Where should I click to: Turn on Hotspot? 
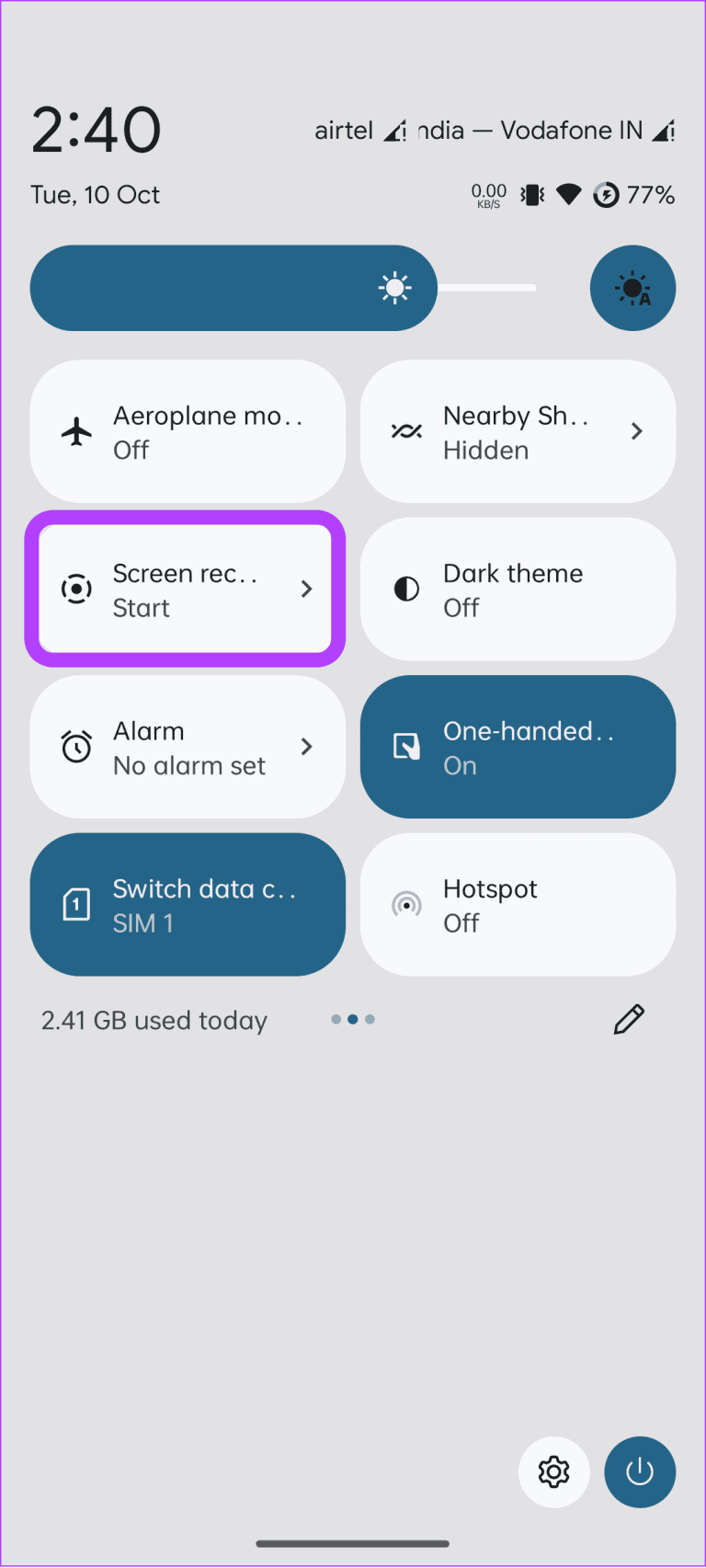[x=517, y=904]
